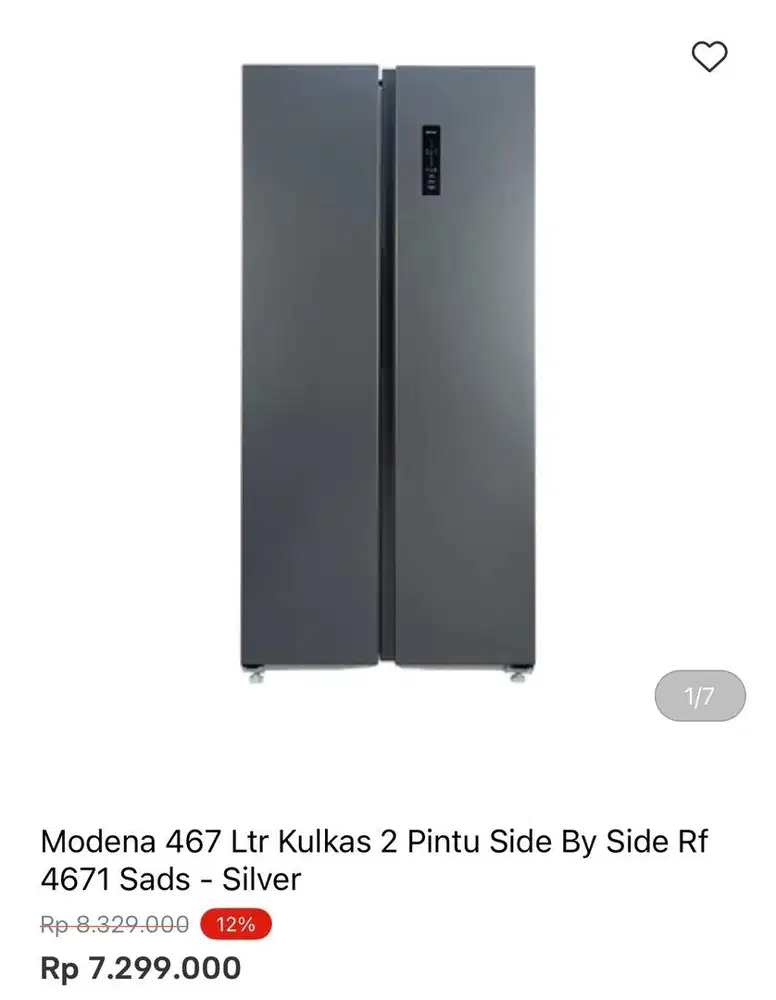
Task: Click the Silver color mention in the title
Action: coord(263,880)
